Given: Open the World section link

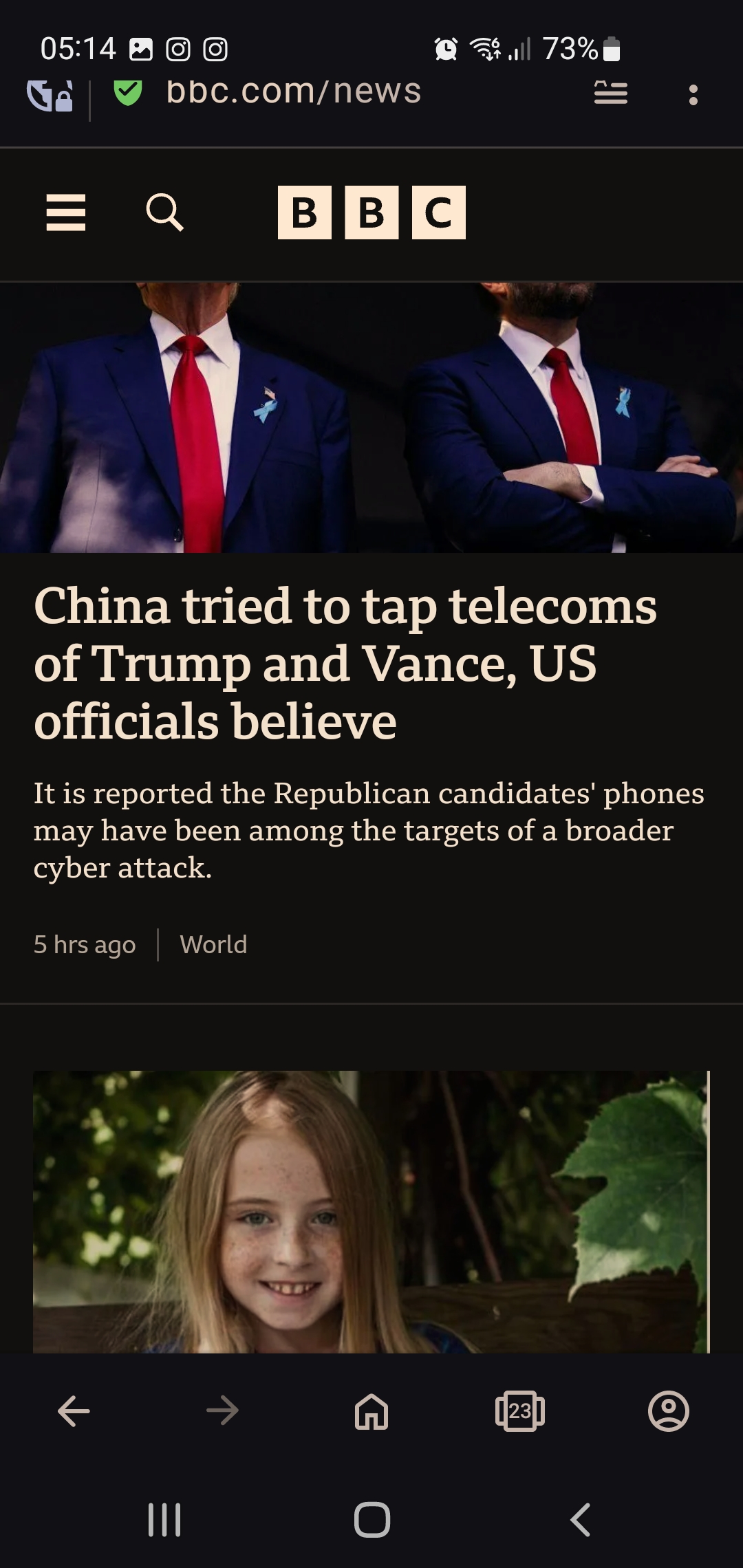Looking at the screenshot, I should tap(213, 945).
